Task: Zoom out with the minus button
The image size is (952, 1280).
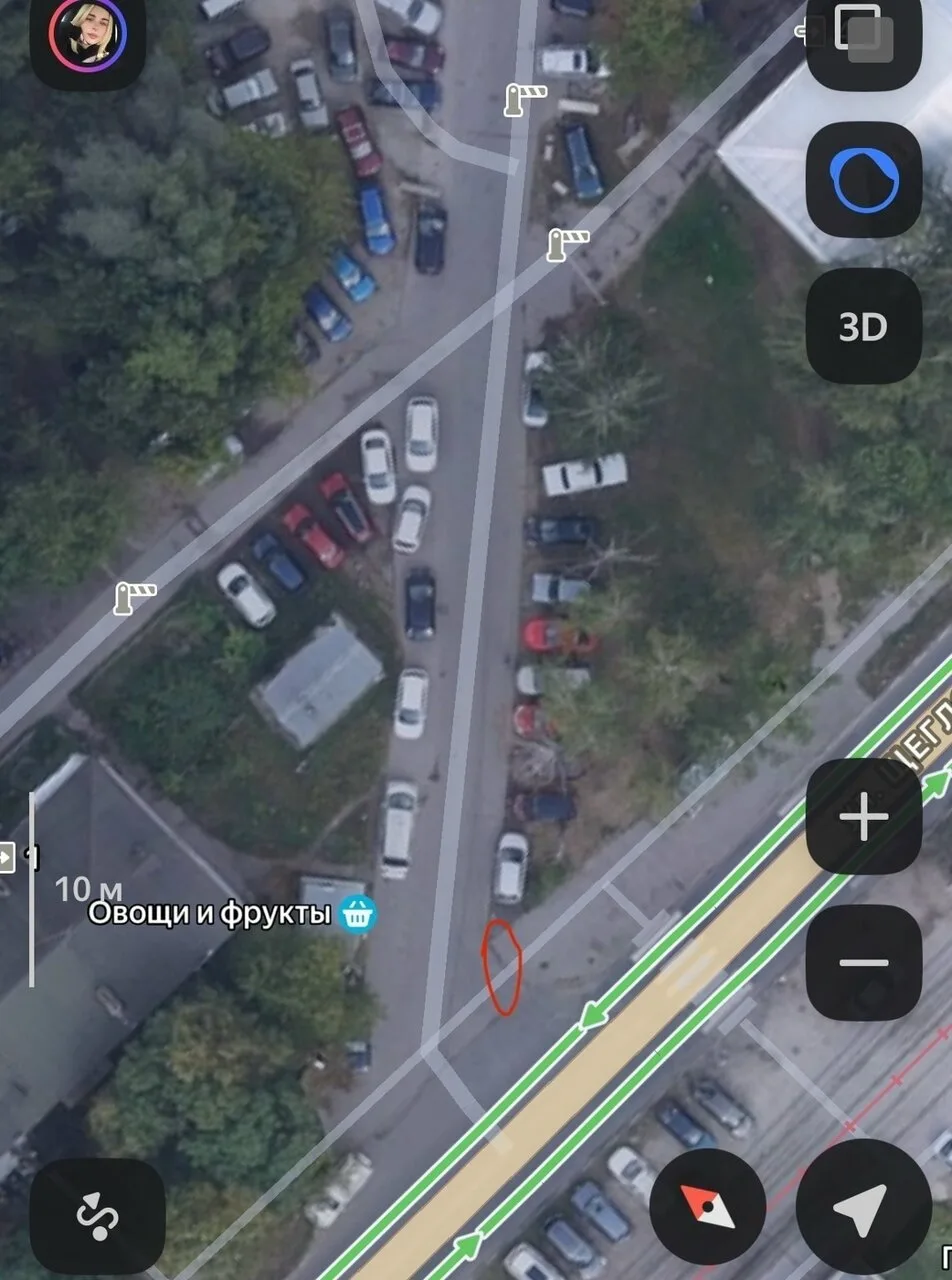Action: 863,963
